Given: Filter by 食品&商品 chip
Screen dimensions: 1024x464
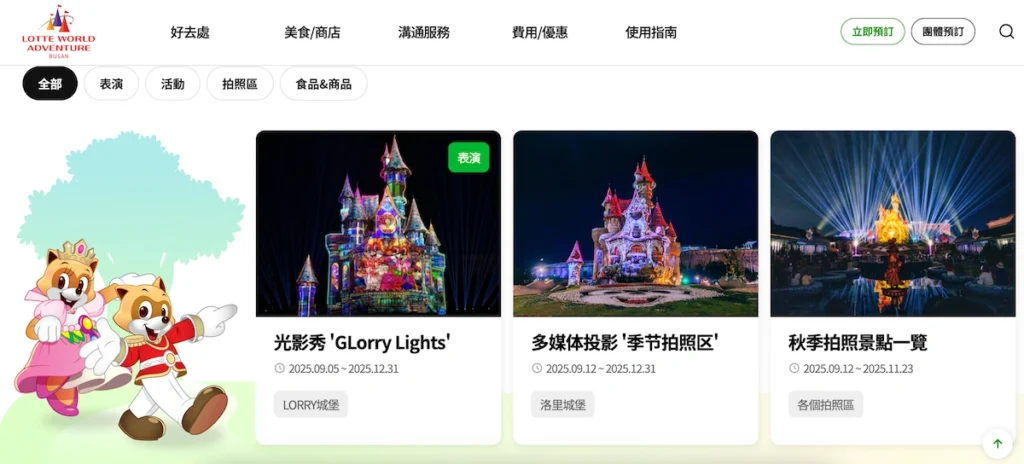Looking at the screenshot, I should coord(323,84).
